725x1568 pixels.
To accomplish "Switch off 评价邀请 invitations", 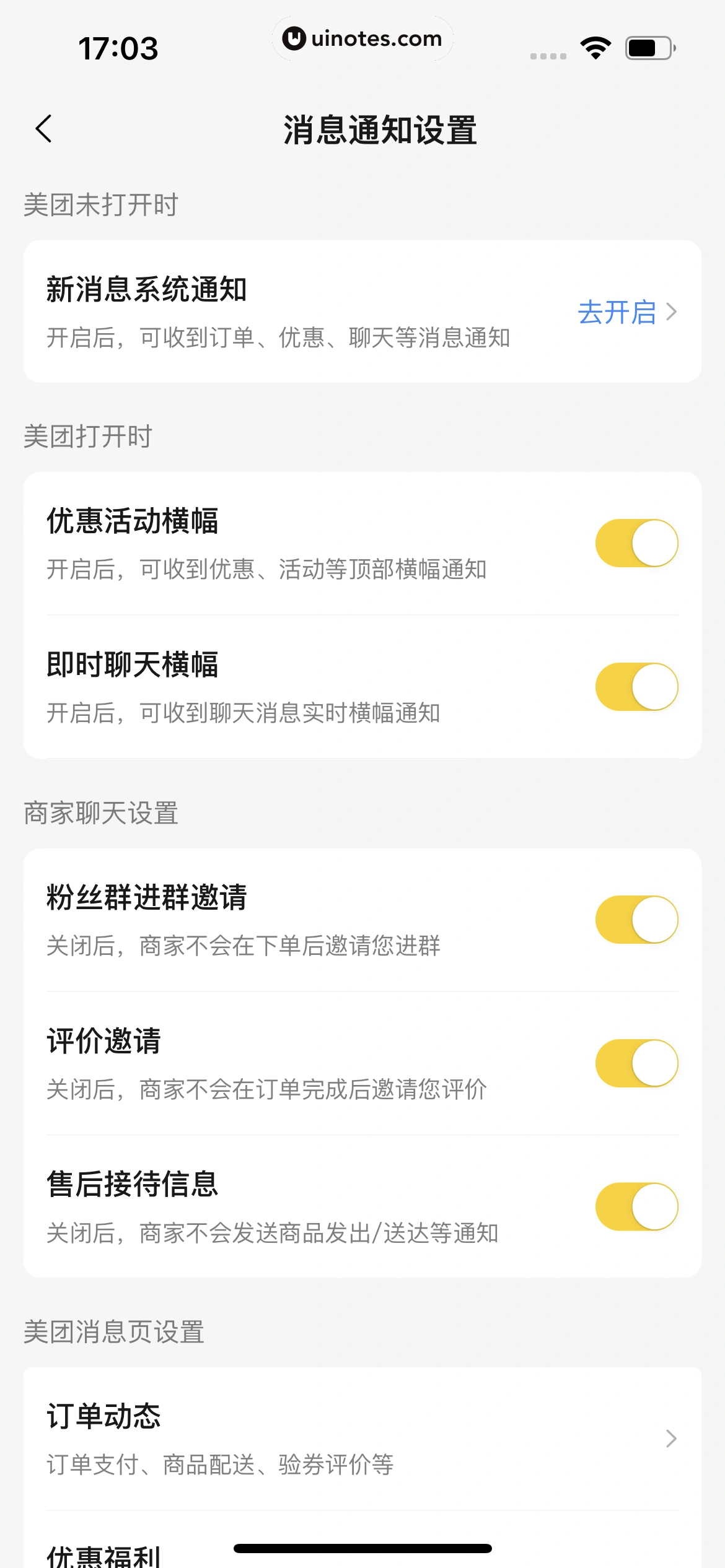I will click(636, 1062).
